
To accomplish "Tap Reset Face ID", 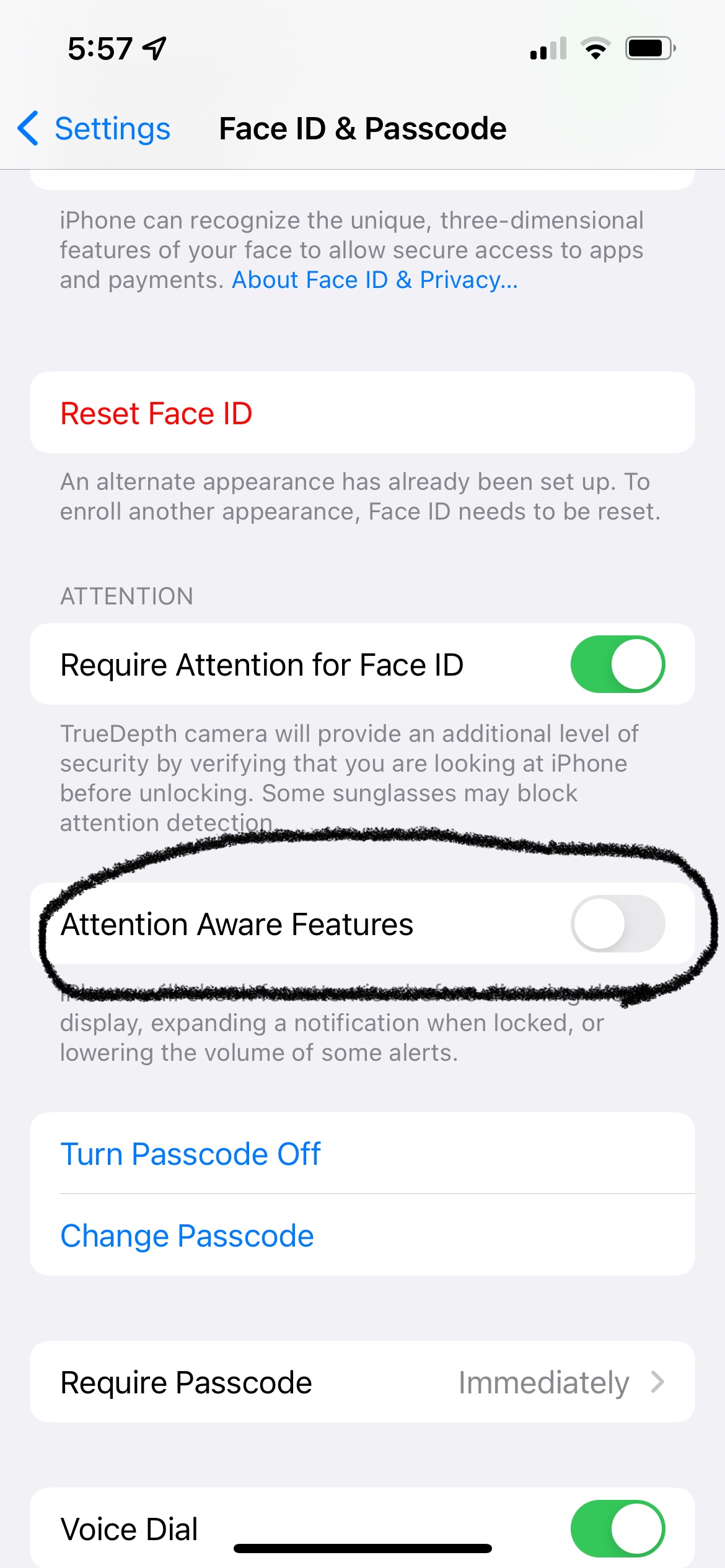I will (362, 412).
